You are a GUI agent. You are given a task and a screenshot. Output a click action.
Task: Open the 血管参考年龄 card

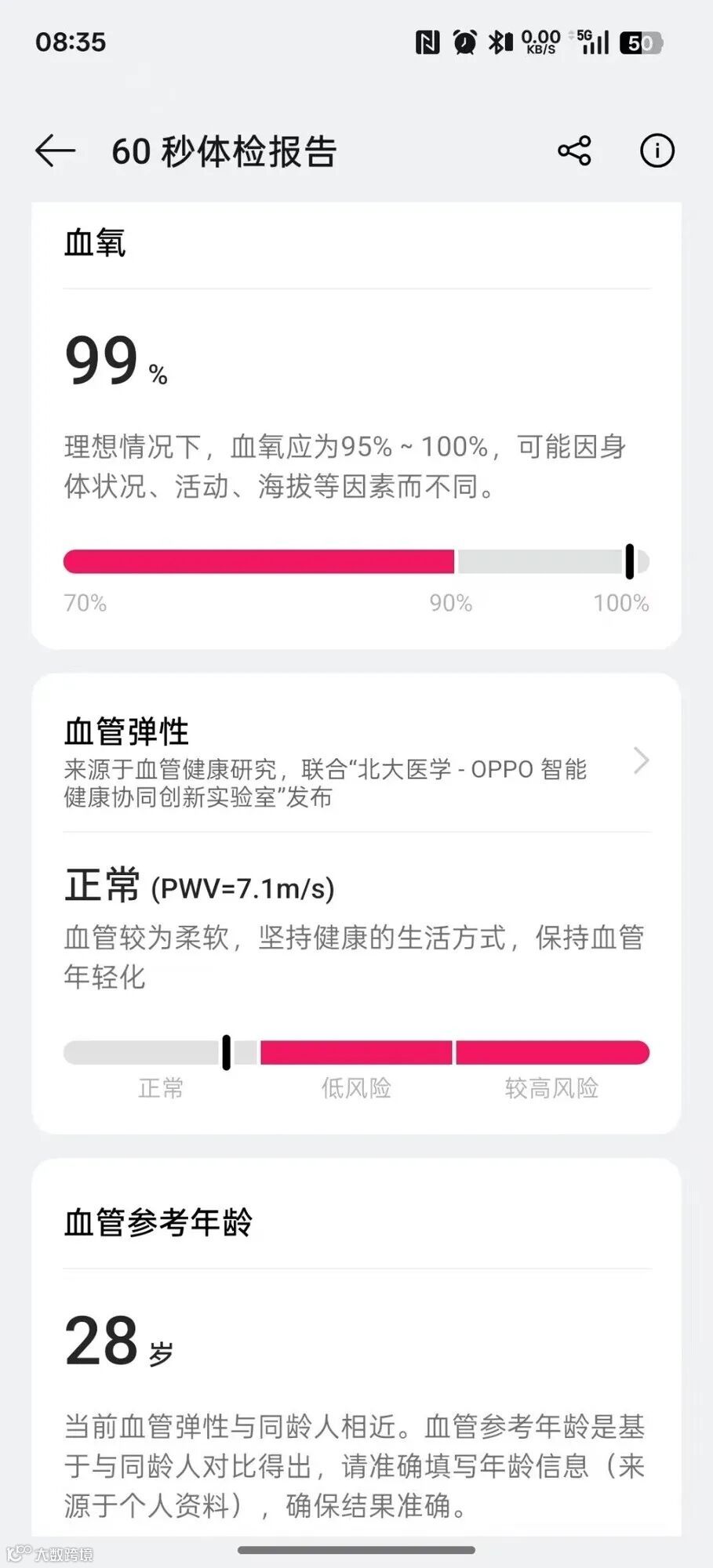(157, 1221)
